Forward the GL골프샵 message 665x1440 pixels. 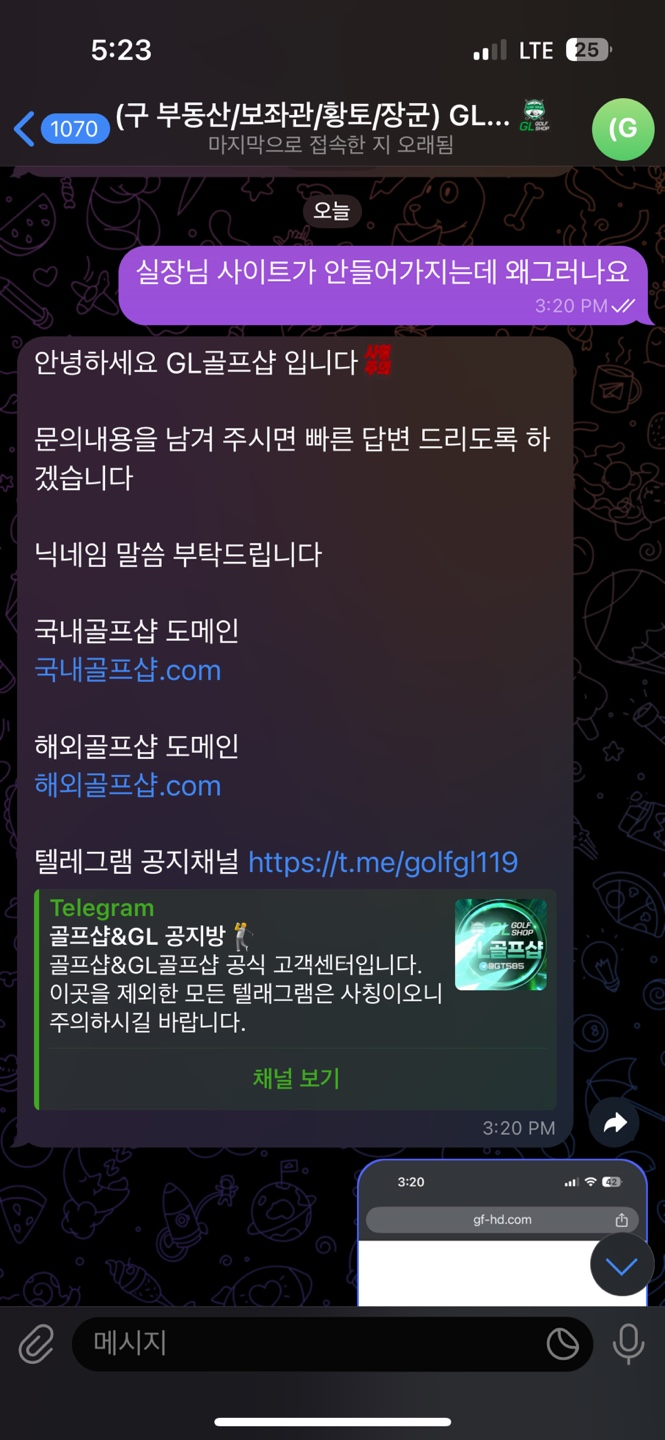point(615,1123)
